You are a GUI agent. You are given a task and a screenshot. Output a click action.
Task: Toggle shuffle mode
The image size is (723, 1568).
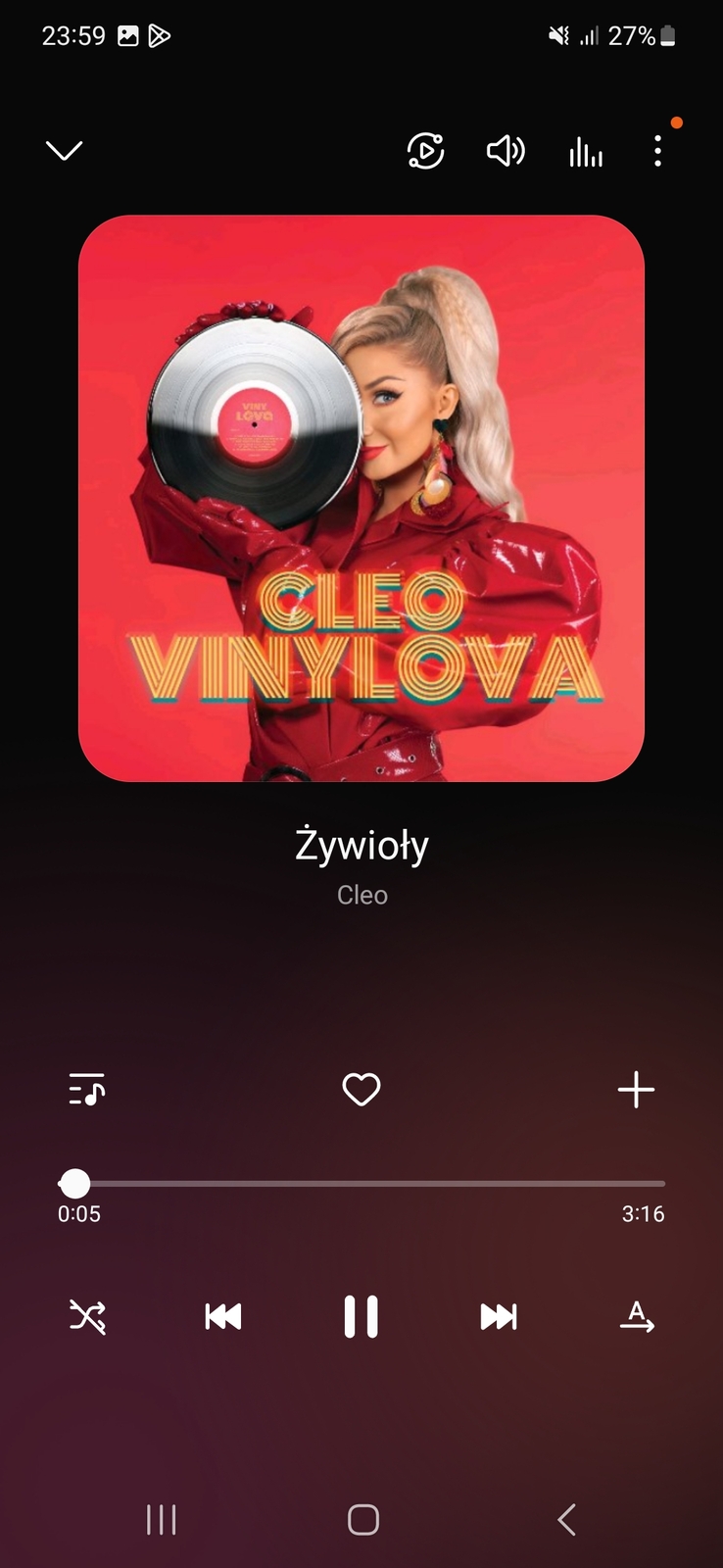(x=87, y=1316)
